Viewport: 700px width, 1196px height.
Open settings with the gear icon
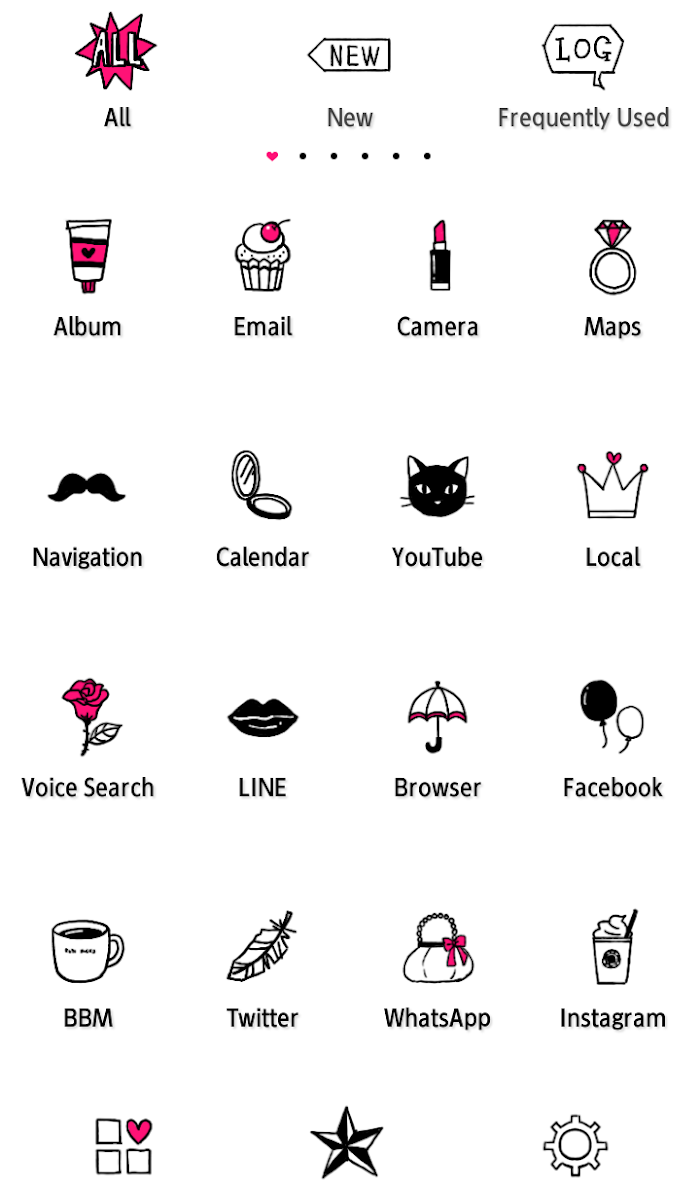click(576, 1145)
